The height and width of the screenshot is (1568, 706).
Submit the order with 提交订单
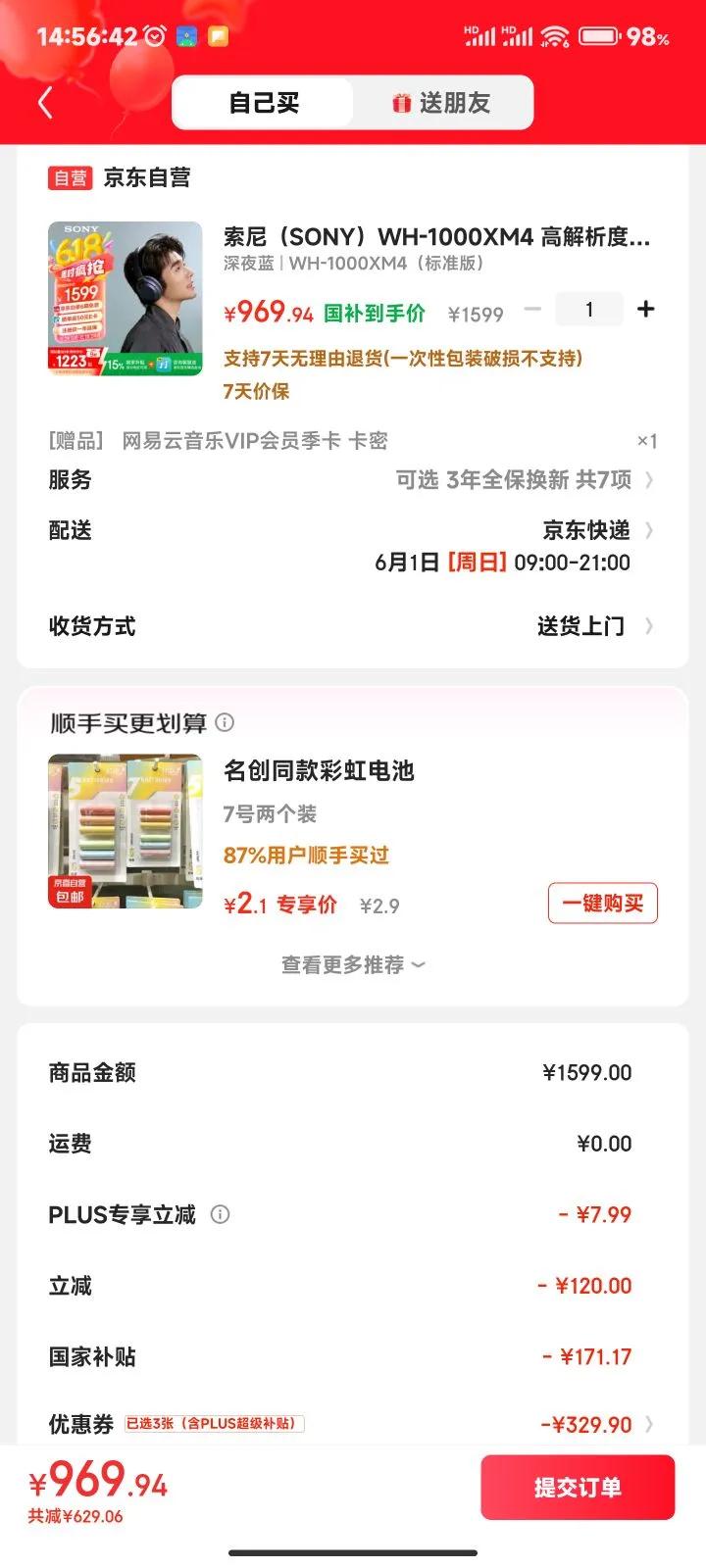[x=577, y=1488]
